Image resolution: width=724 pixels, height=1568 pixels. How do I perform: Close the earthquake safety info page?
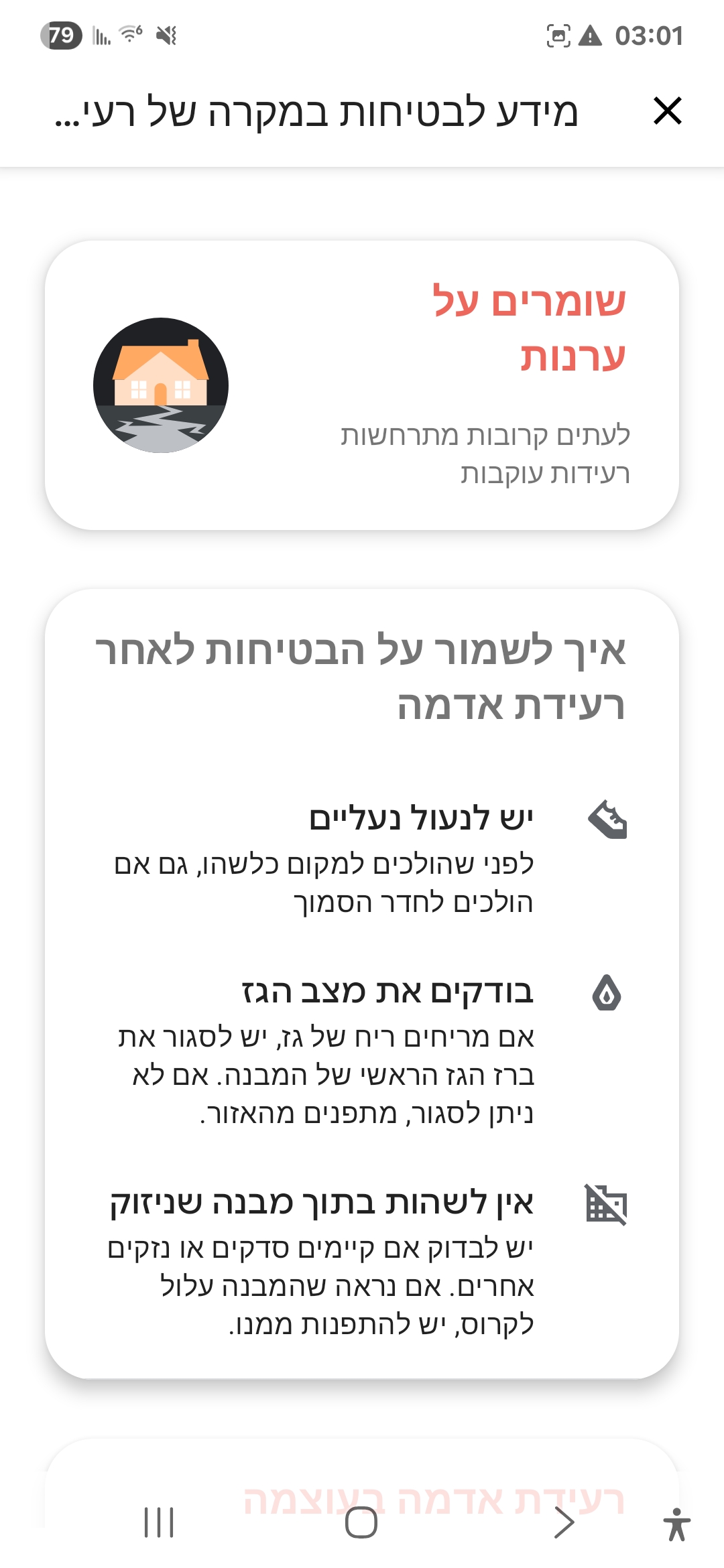[667, 111]
